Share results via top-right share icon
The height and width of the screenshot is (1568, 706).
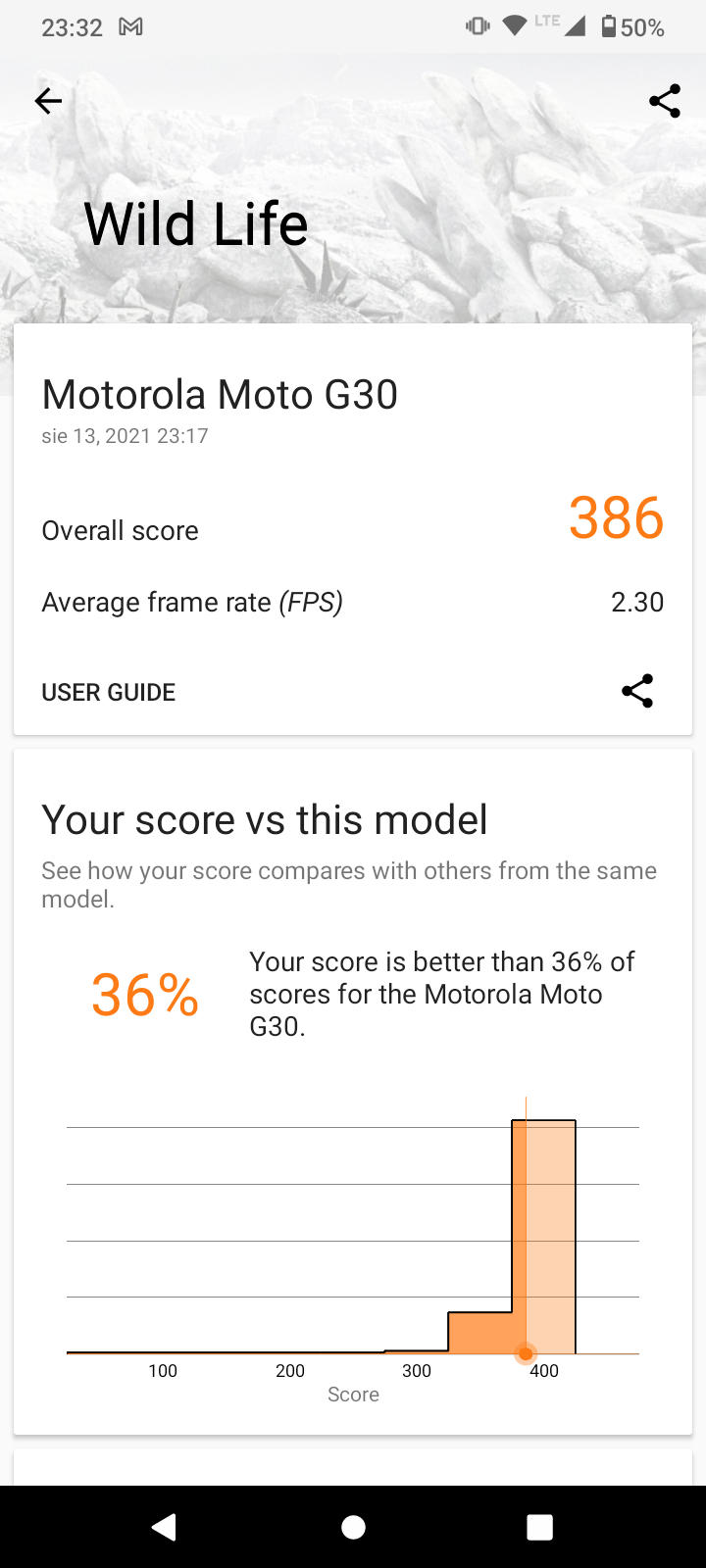[665, 101]
